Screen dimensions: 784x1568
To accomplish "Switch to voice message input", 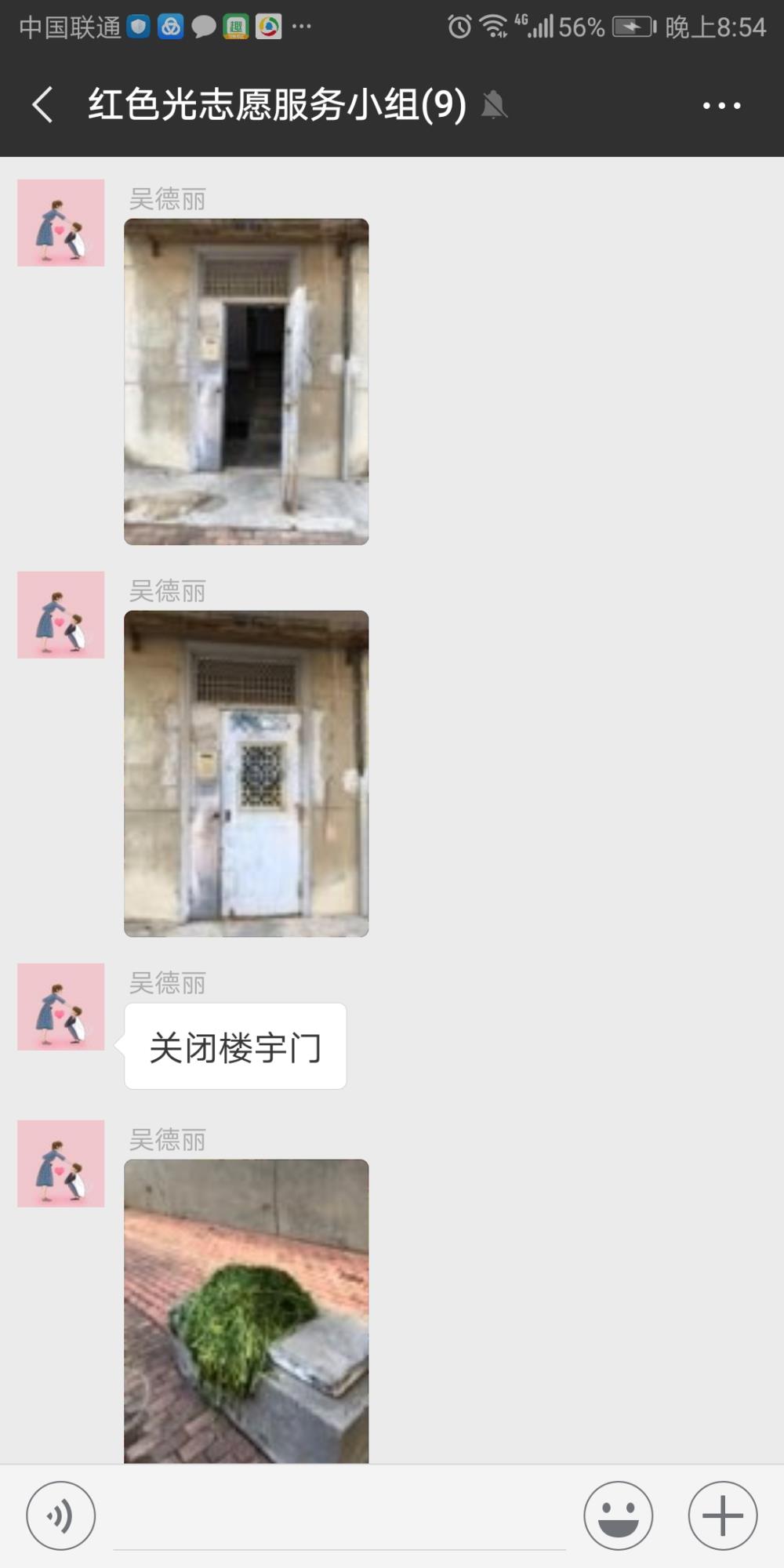I will [61, 1515].
